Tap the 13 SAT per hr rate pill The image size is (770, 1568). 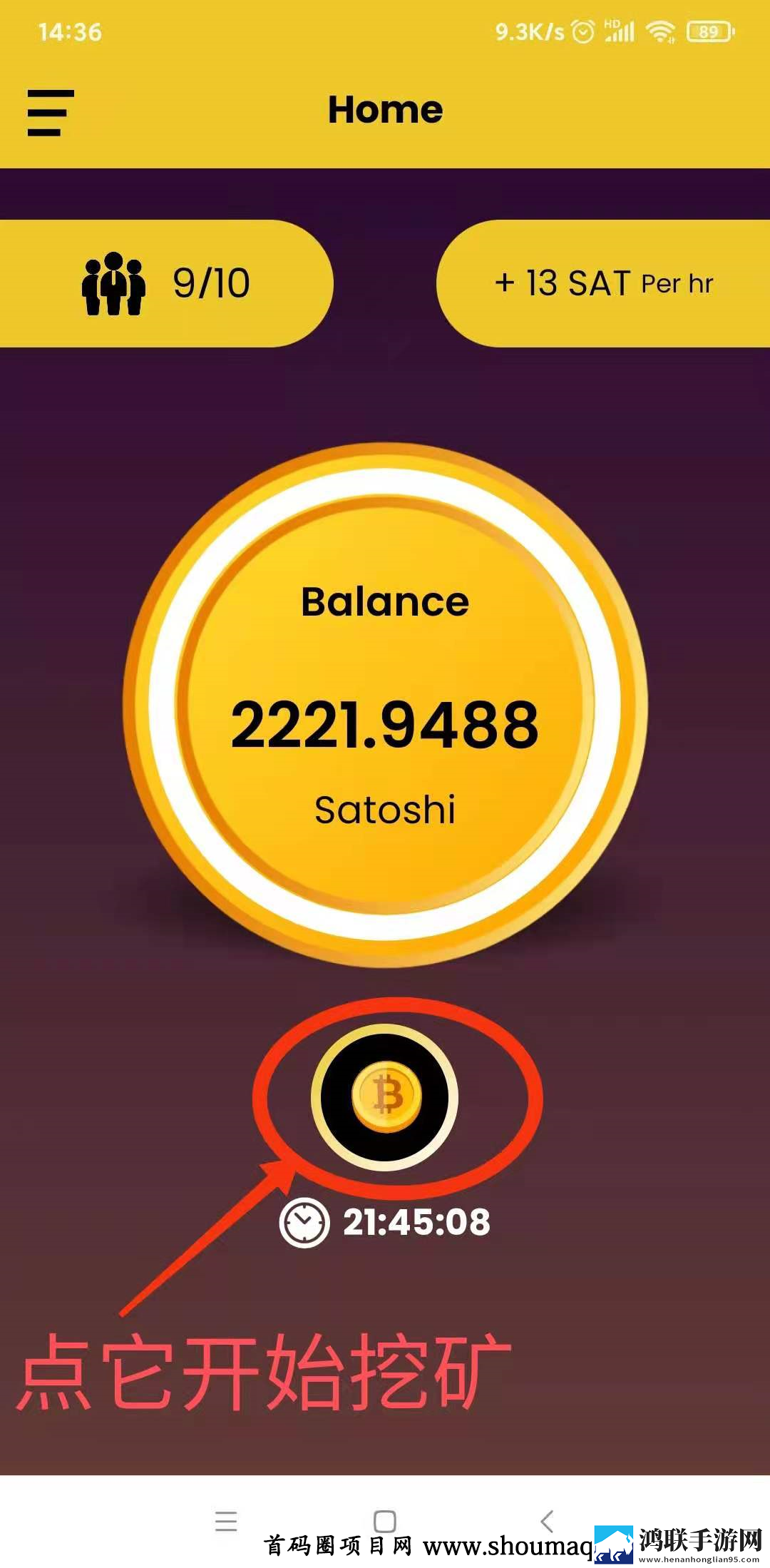click(x=603, y=283)
